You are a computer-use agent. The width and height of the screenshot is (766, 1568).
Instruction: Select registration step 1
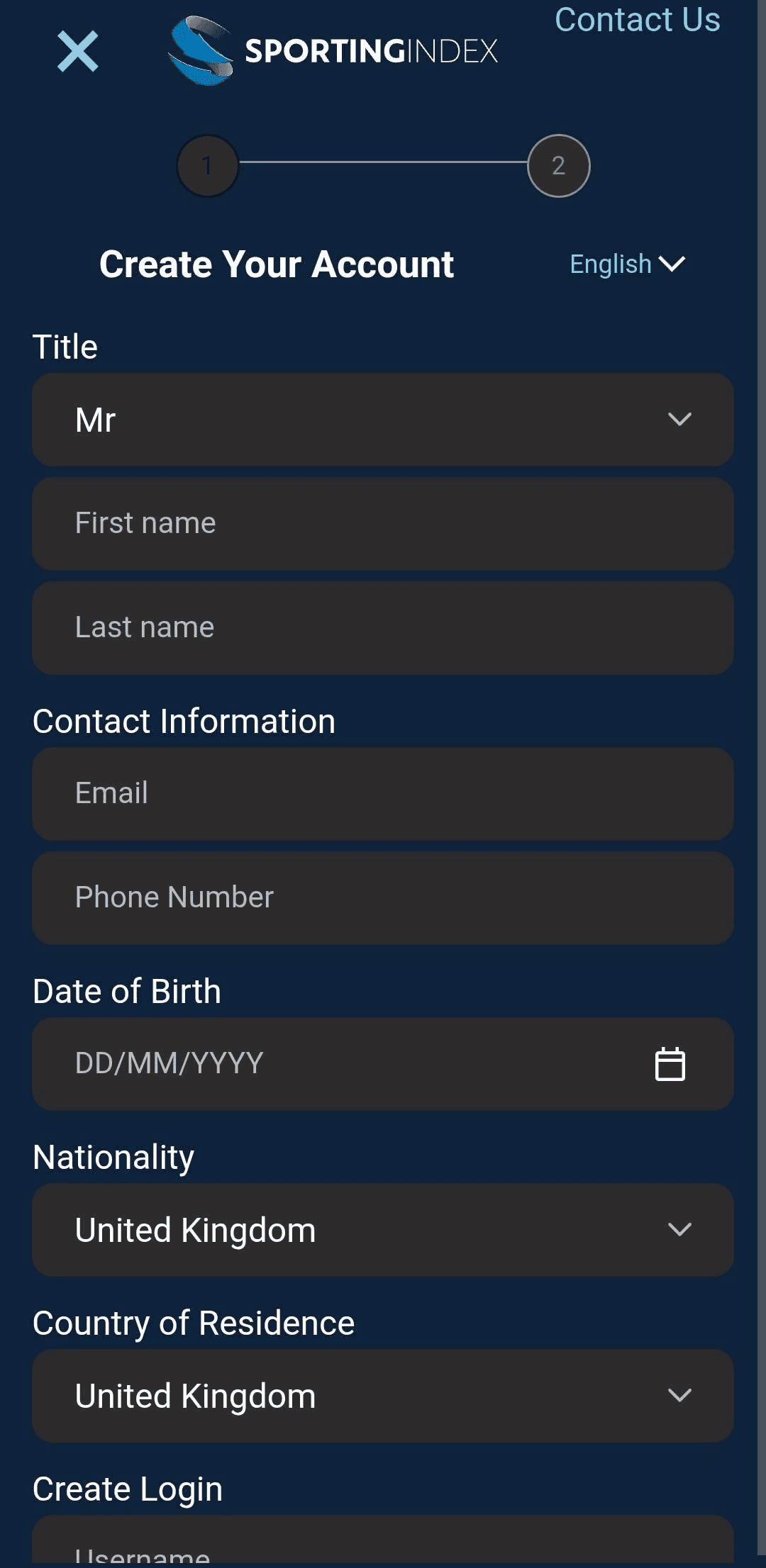(x=206, y=165)
